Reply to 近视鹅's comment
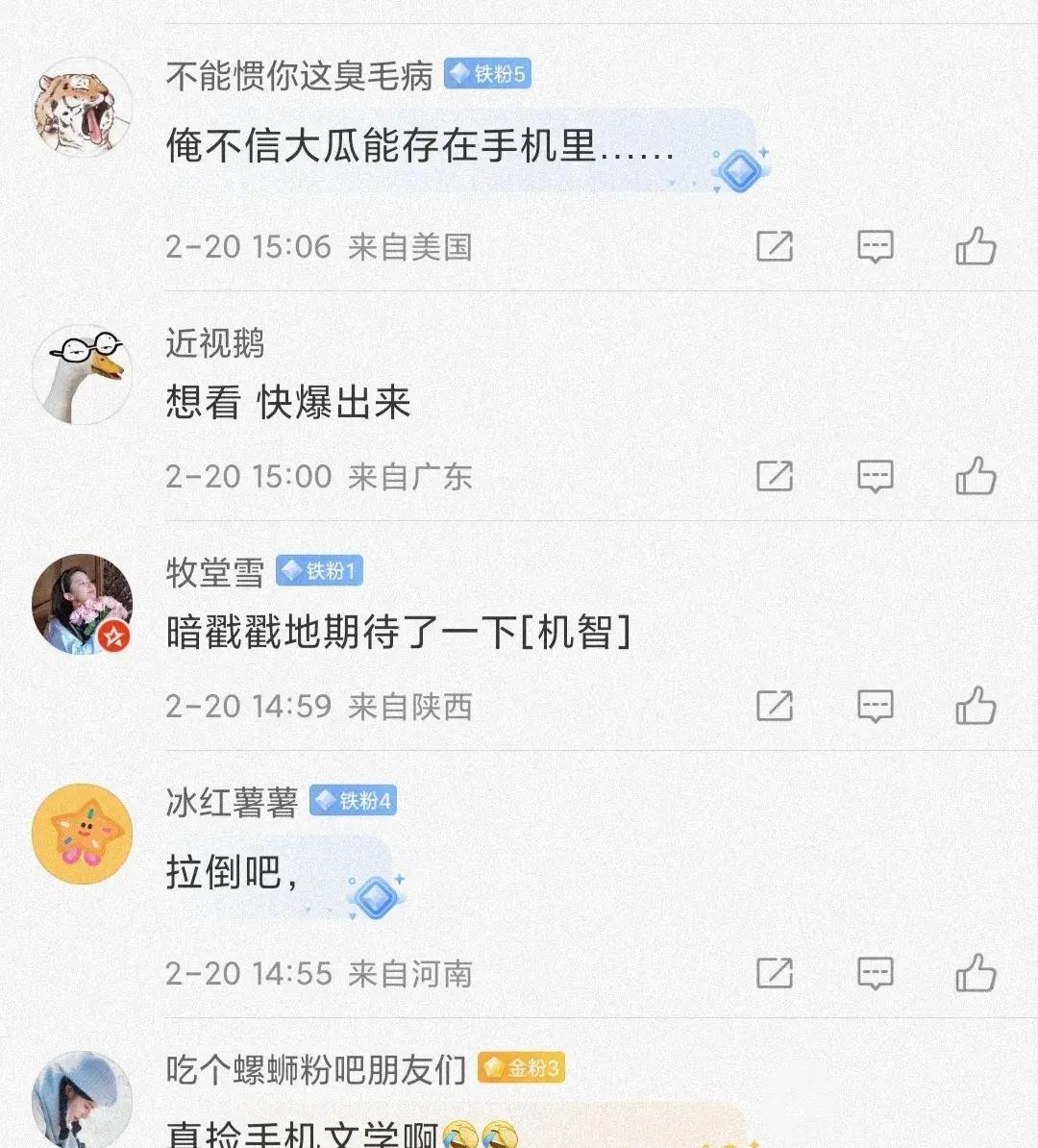1038x1148 pixels. click(875, 476)
